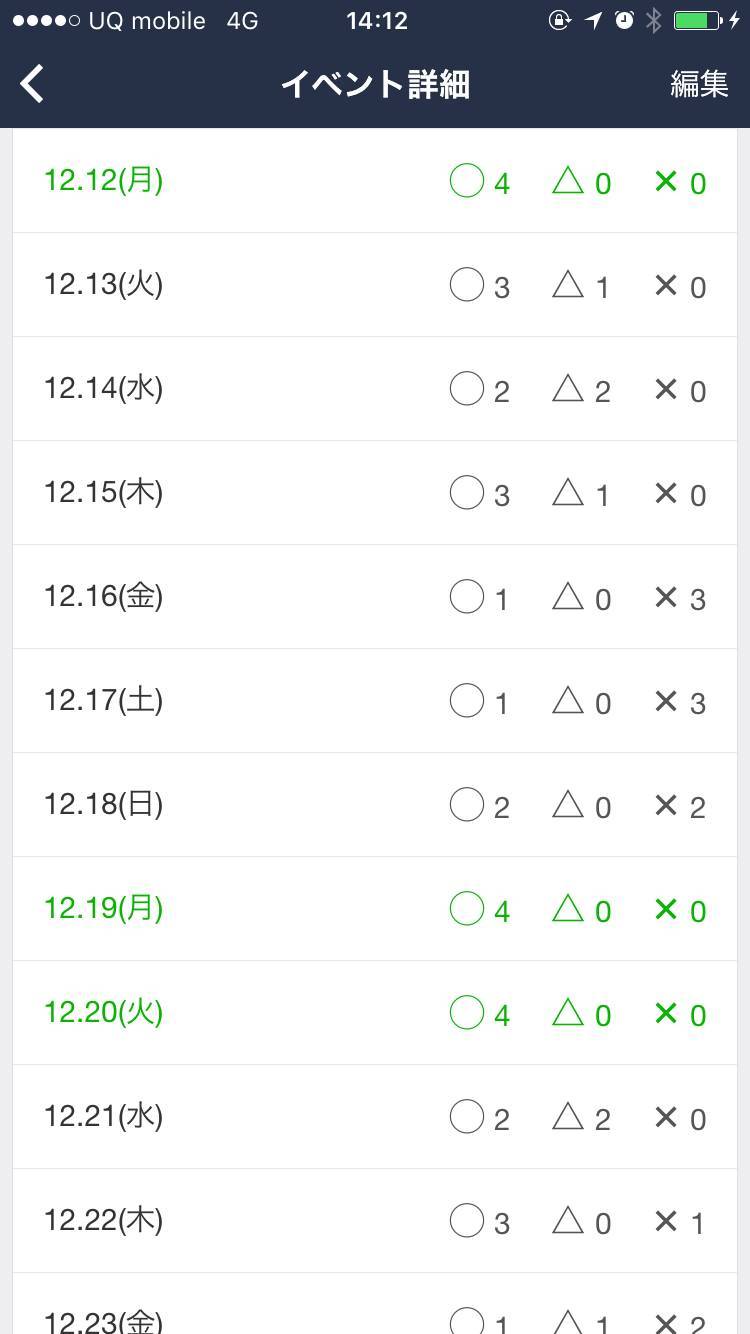This screenshot has height=1334, width=750.
Task: Open the 12.22(木) date row
Action: tap(375, 1221)
